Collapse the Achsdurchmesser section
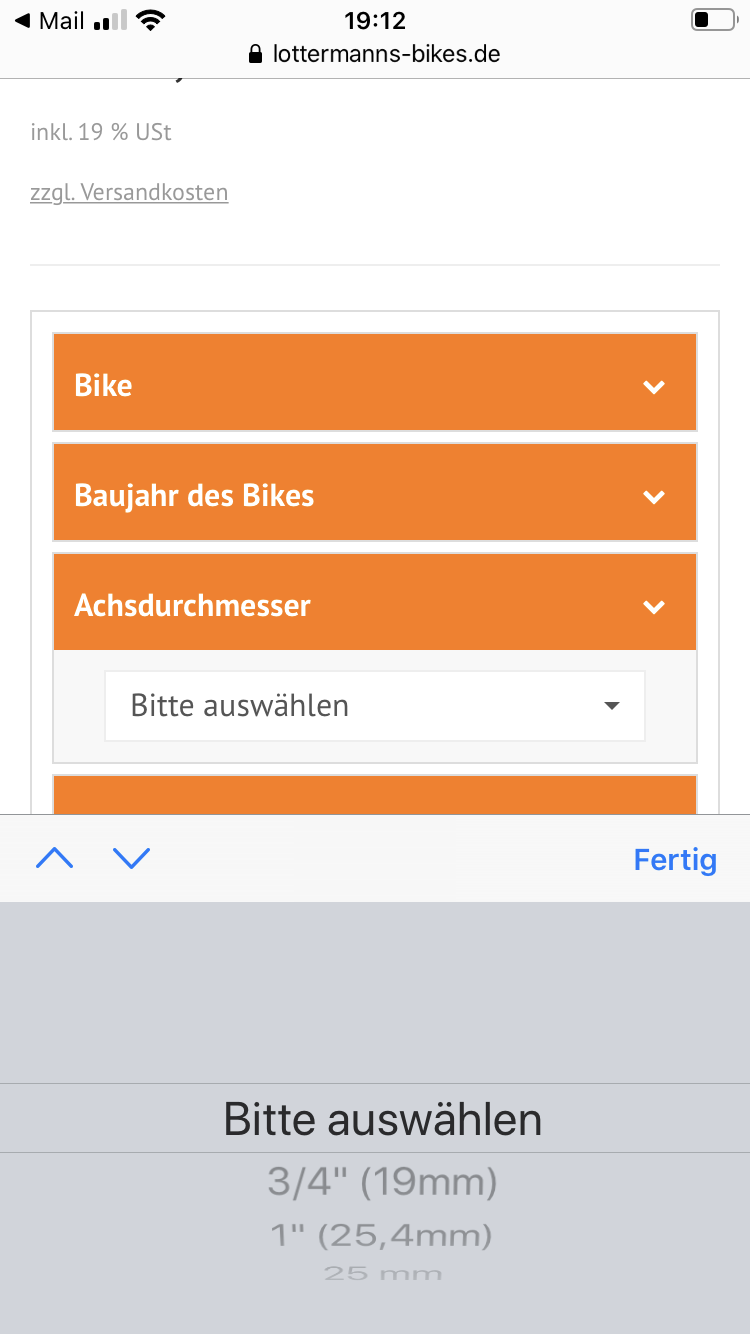This screenshot has width=750, height=1334. tap(374, 605)
